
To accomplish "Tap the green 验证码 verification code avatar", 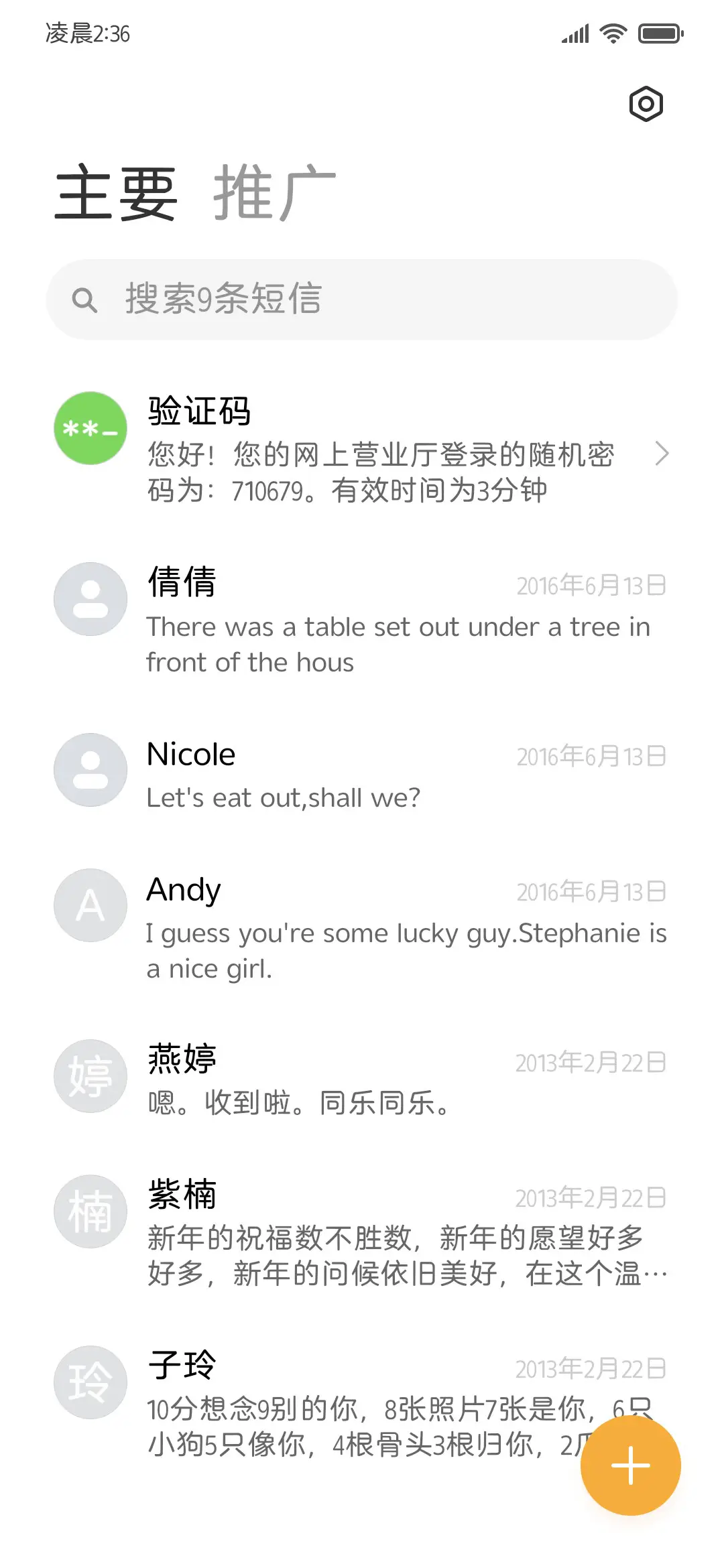I will pyautogui.click(x=90, y=428).
